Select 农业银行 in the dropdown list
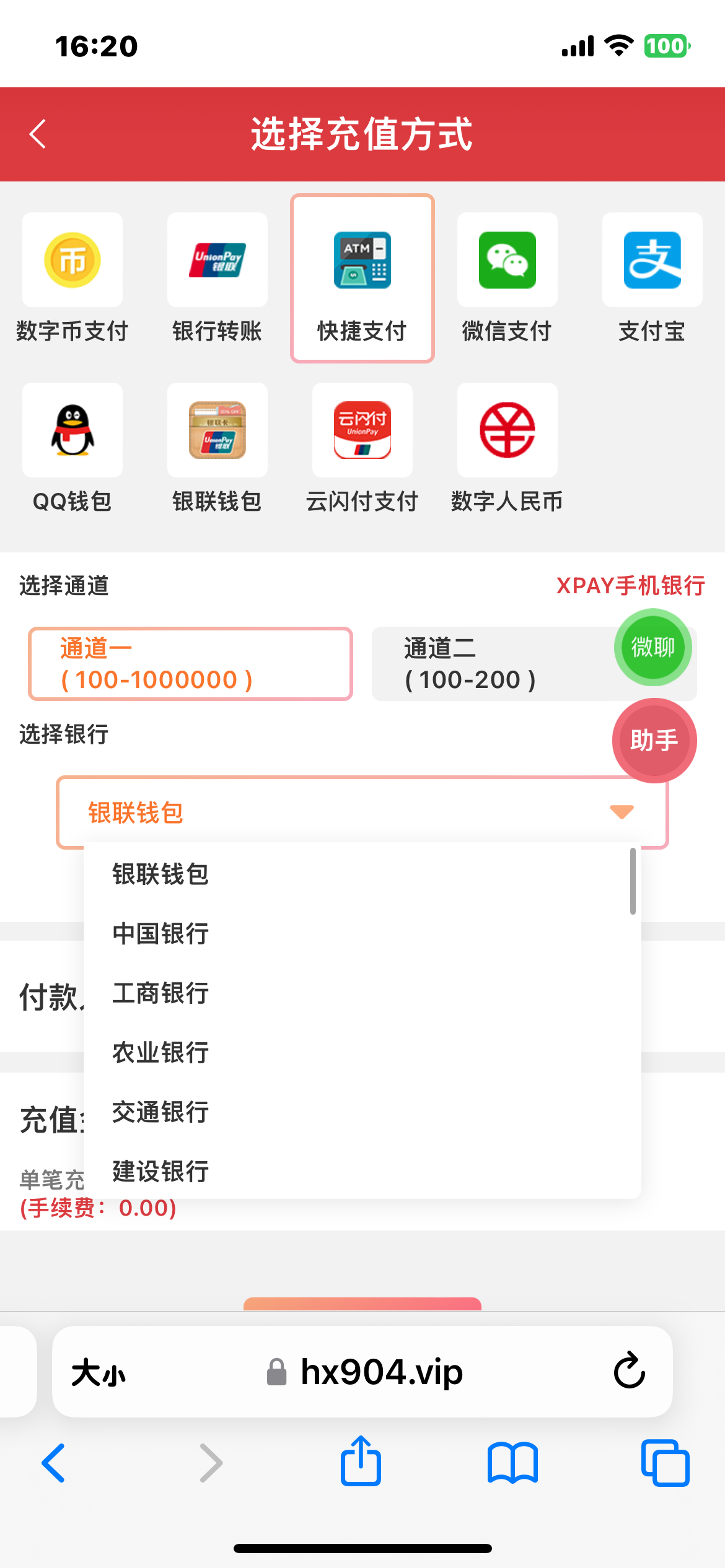The height and width of the screenshot is (1568, 725). 362,1053
